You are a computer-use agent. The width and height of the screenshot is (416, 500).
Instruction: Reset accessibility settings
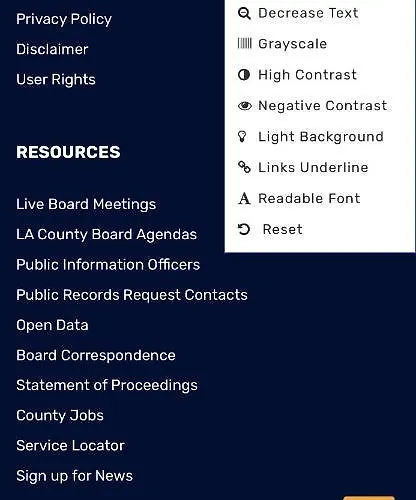coord(270,229)
